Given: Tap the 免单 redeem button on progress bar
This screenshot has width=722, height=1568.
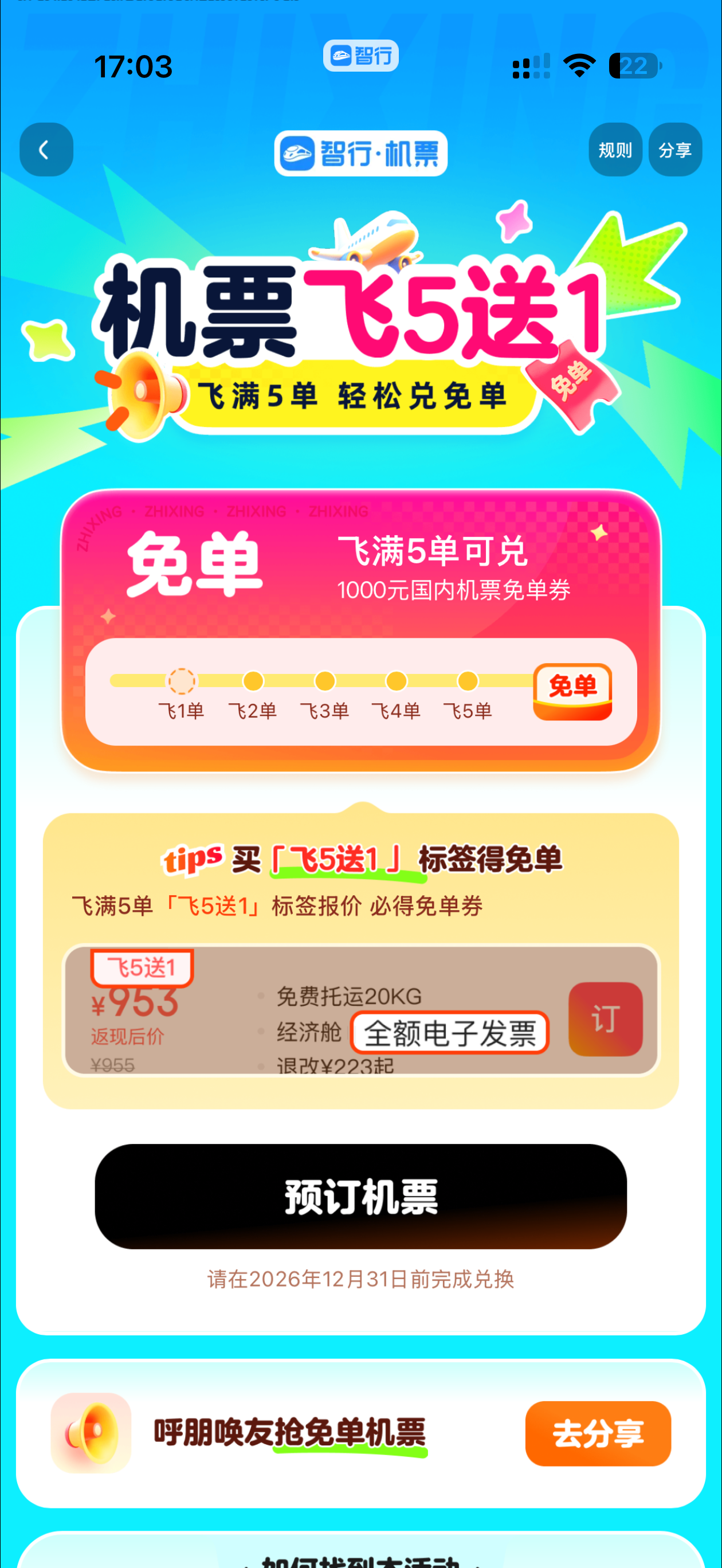Looking at the screenshot, I should (x=572, y=691).
